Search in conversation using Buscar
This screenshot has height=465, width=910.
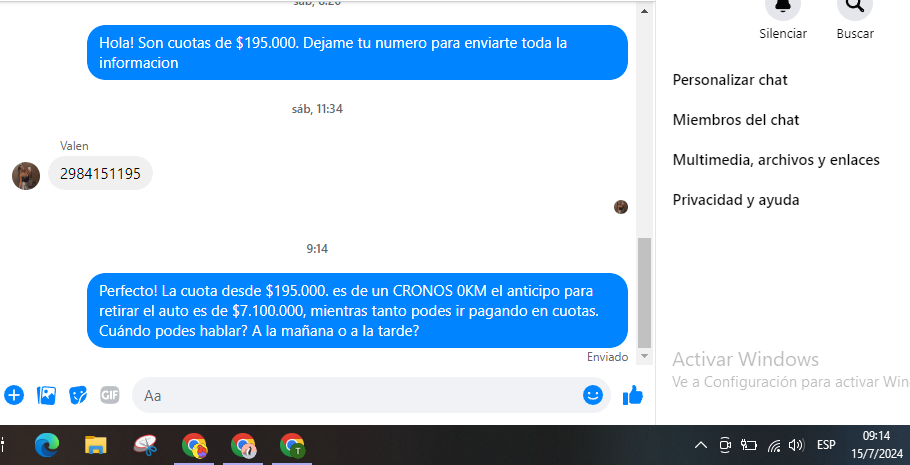point(854,8)
